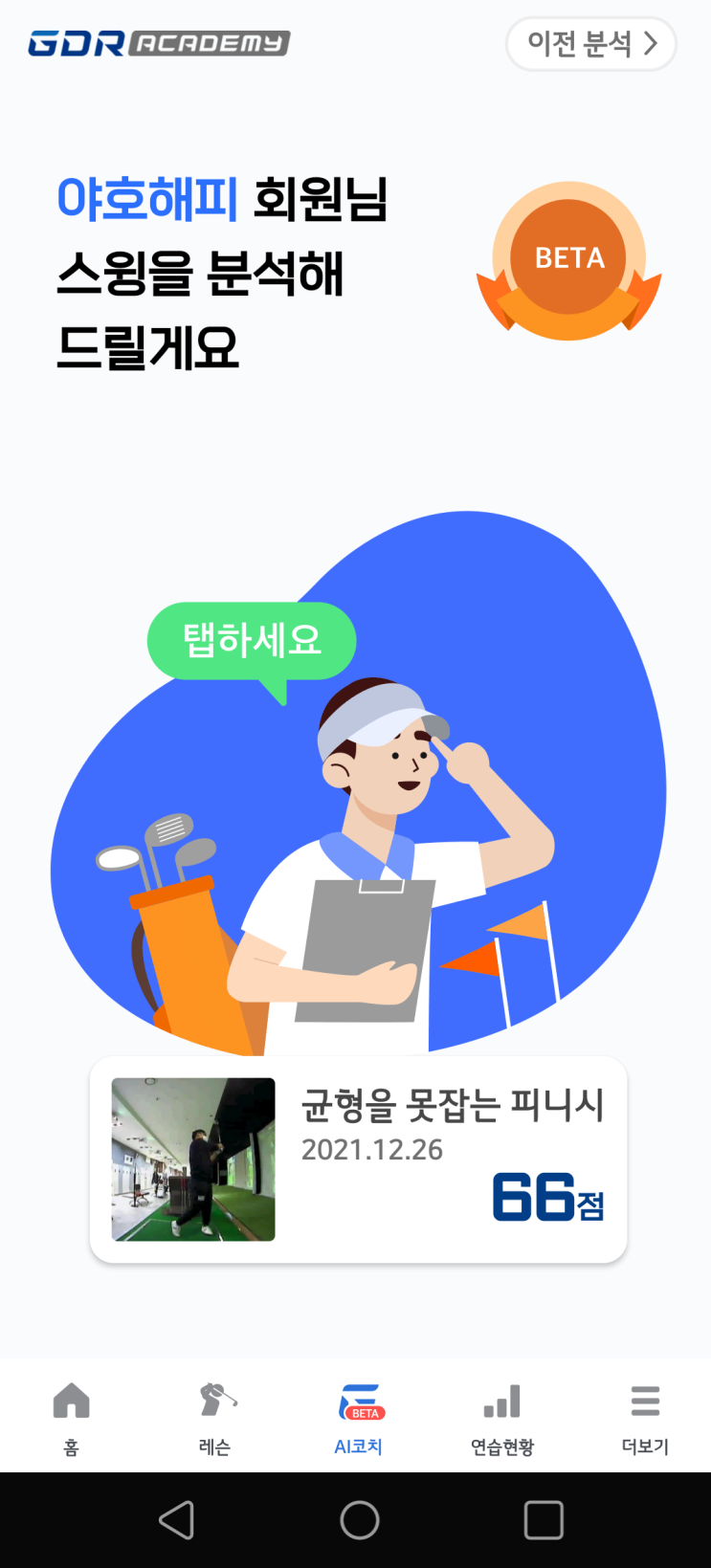
Task: Open the 홈 home icon in bottom navigation
Action: pyautogui.click(x=71, y=1414)
